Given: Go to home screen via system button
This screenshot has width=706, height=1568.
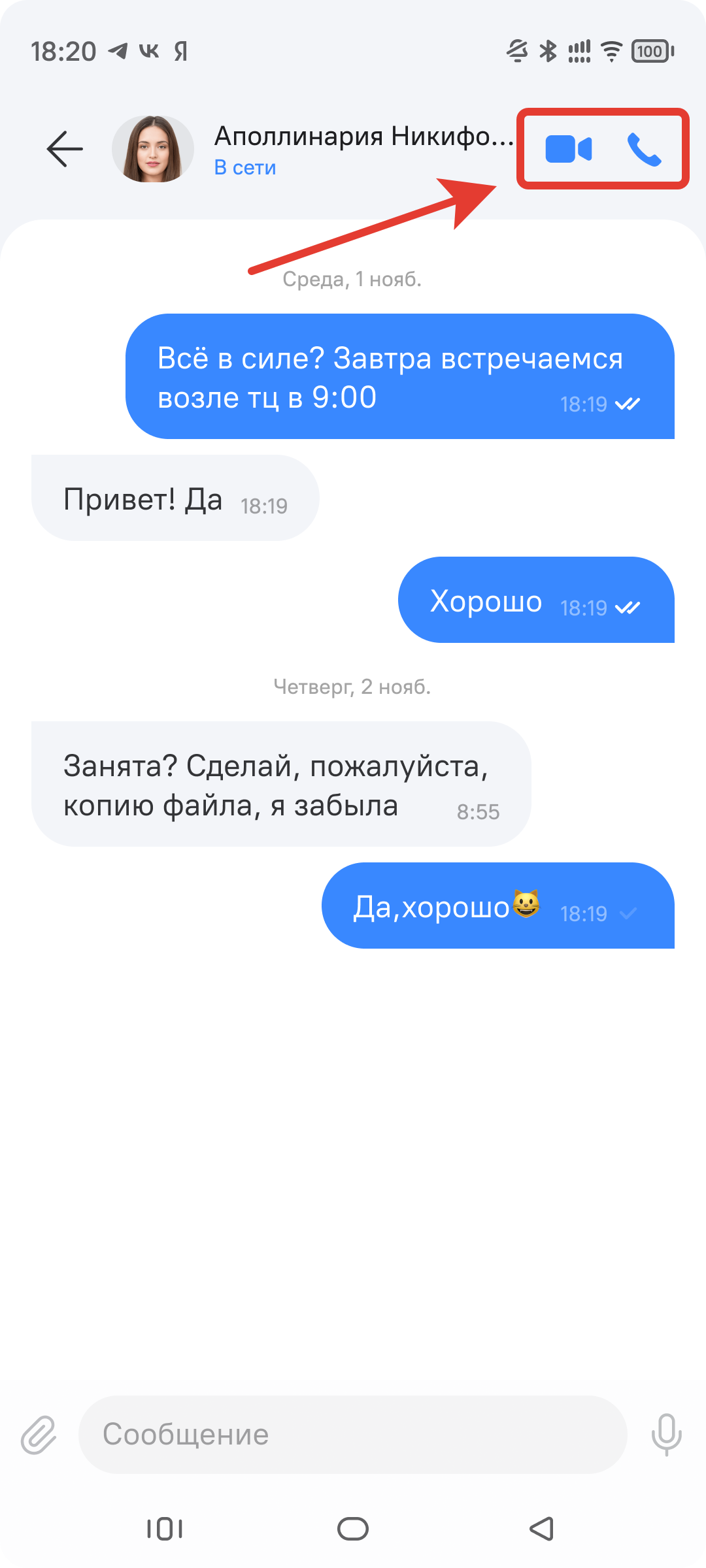Looking at the screenshot, I should coord(353,1529).
